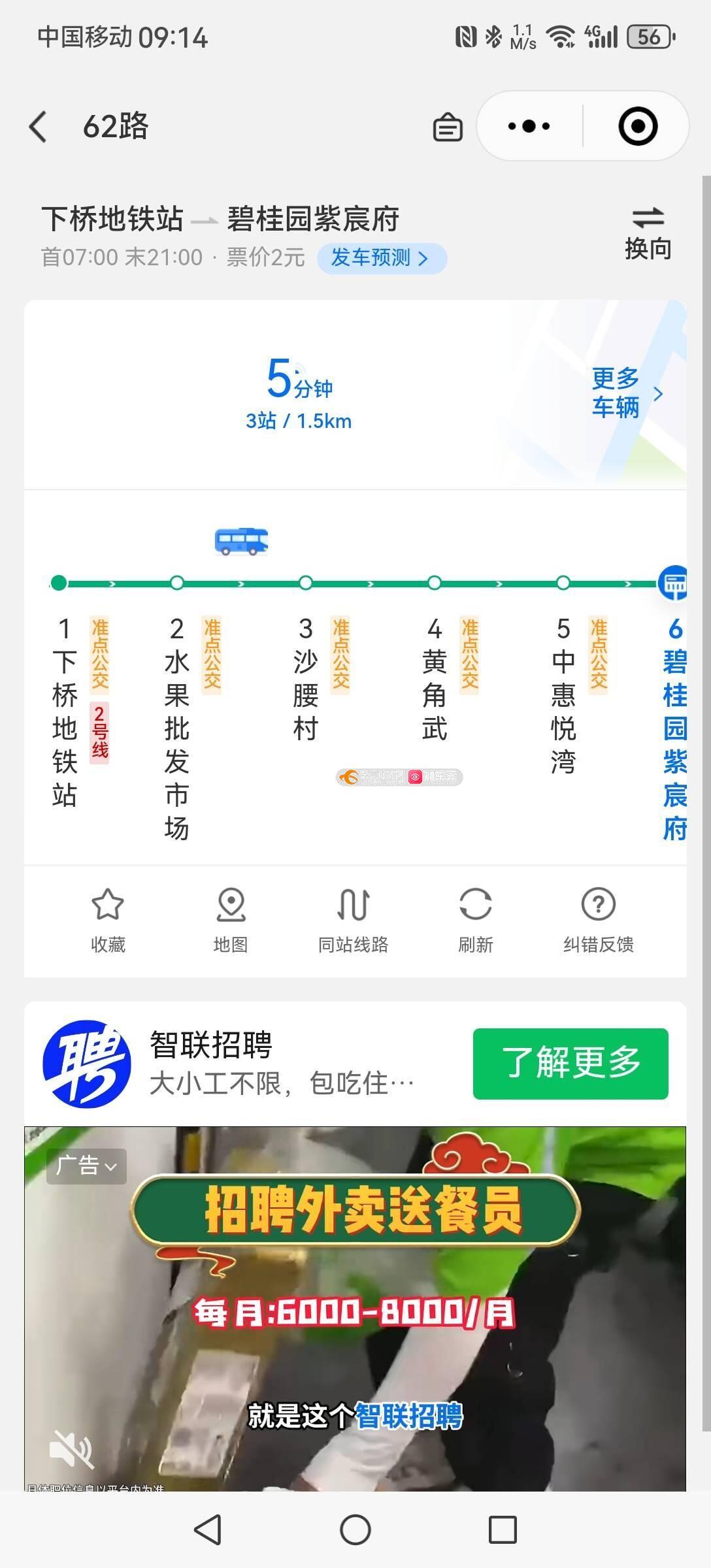Open the clipboard icon beside the menu

coord(448,127)
